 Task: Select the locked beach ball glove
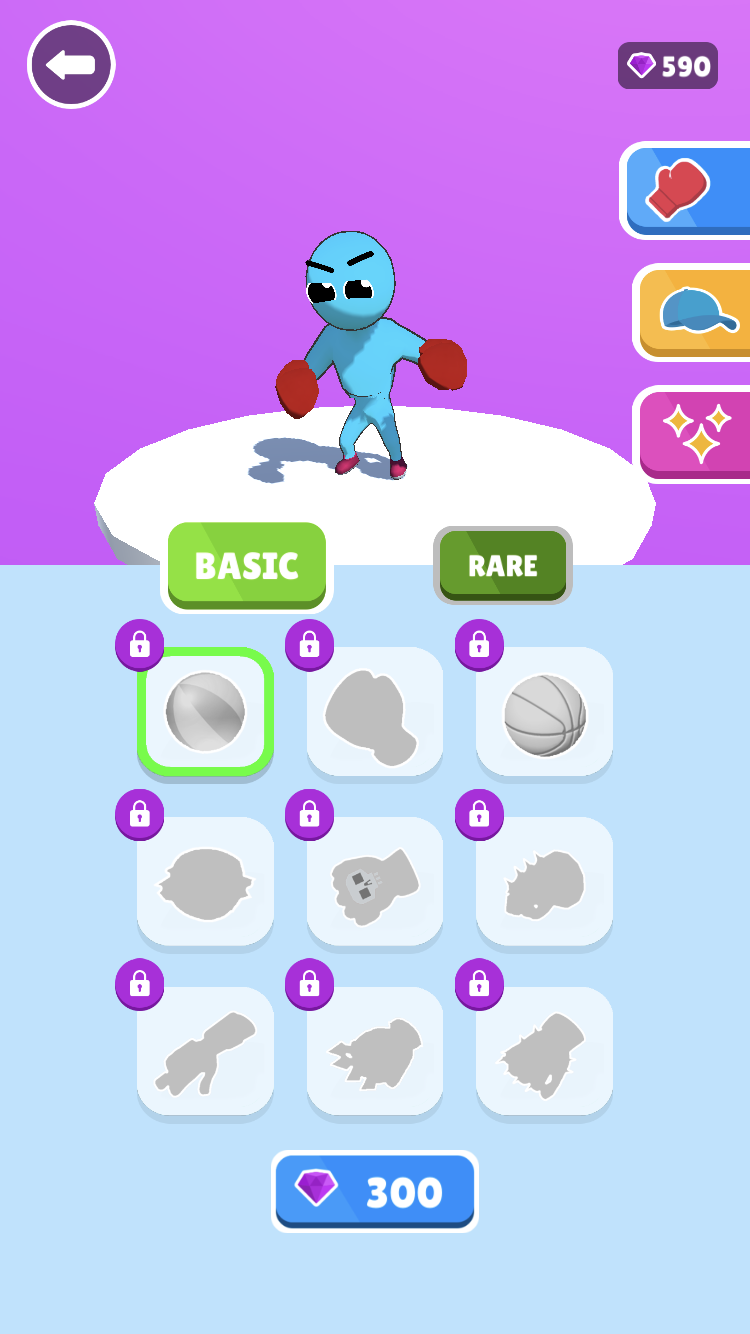coord(205,711)
